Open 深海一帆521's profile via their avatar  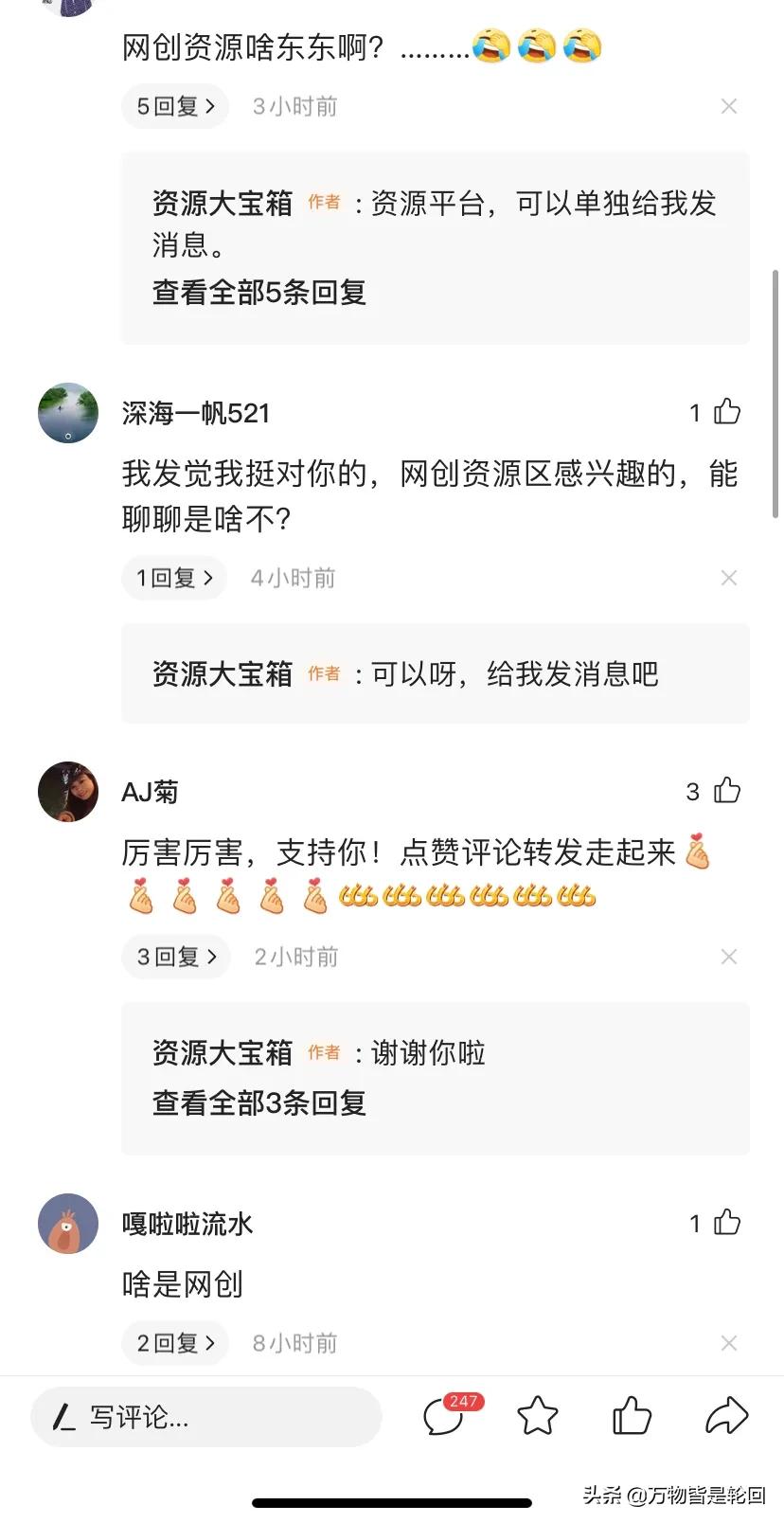click(66, 412)
